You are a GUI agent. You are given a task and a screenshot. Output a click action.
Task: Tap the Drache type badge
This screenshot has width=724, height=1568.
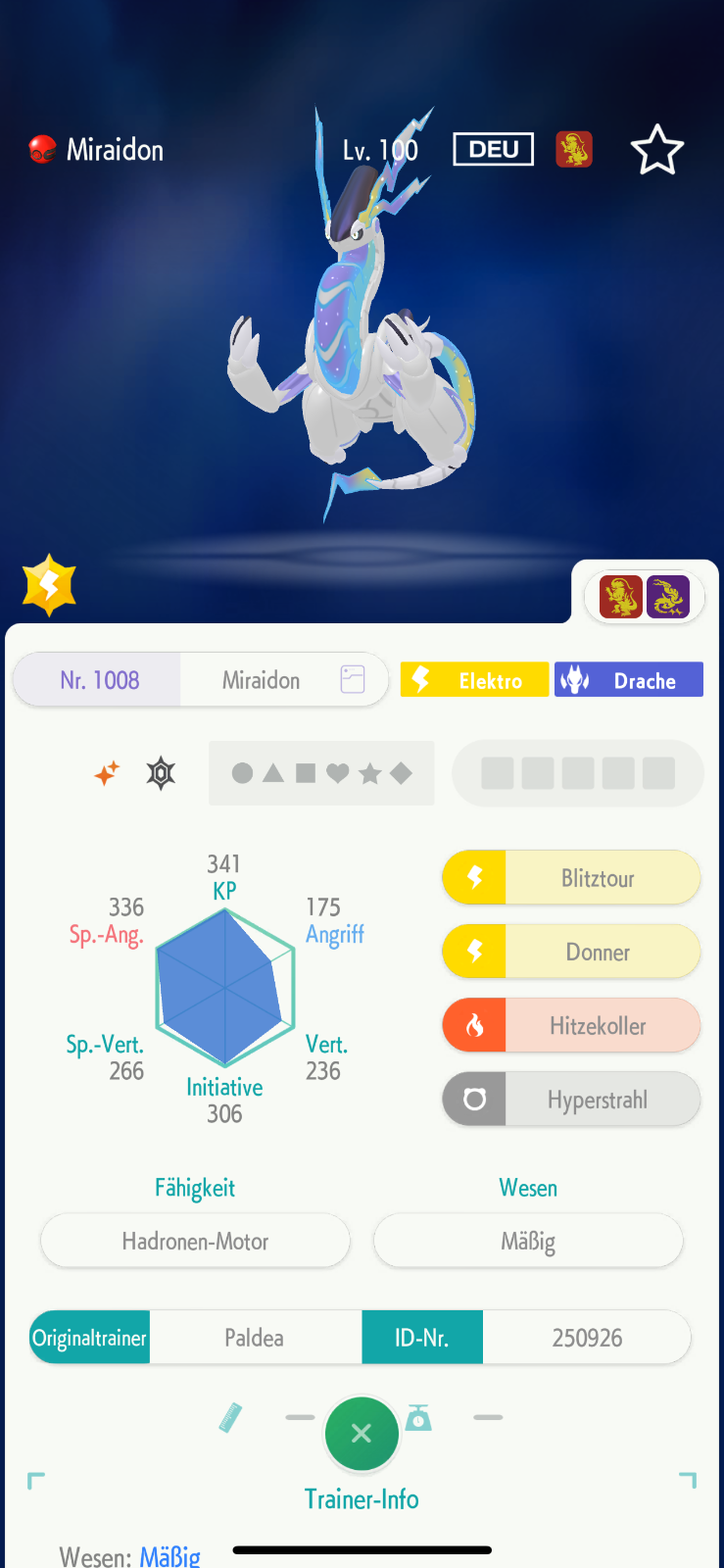pyautogui.click(x=628, y=680)
